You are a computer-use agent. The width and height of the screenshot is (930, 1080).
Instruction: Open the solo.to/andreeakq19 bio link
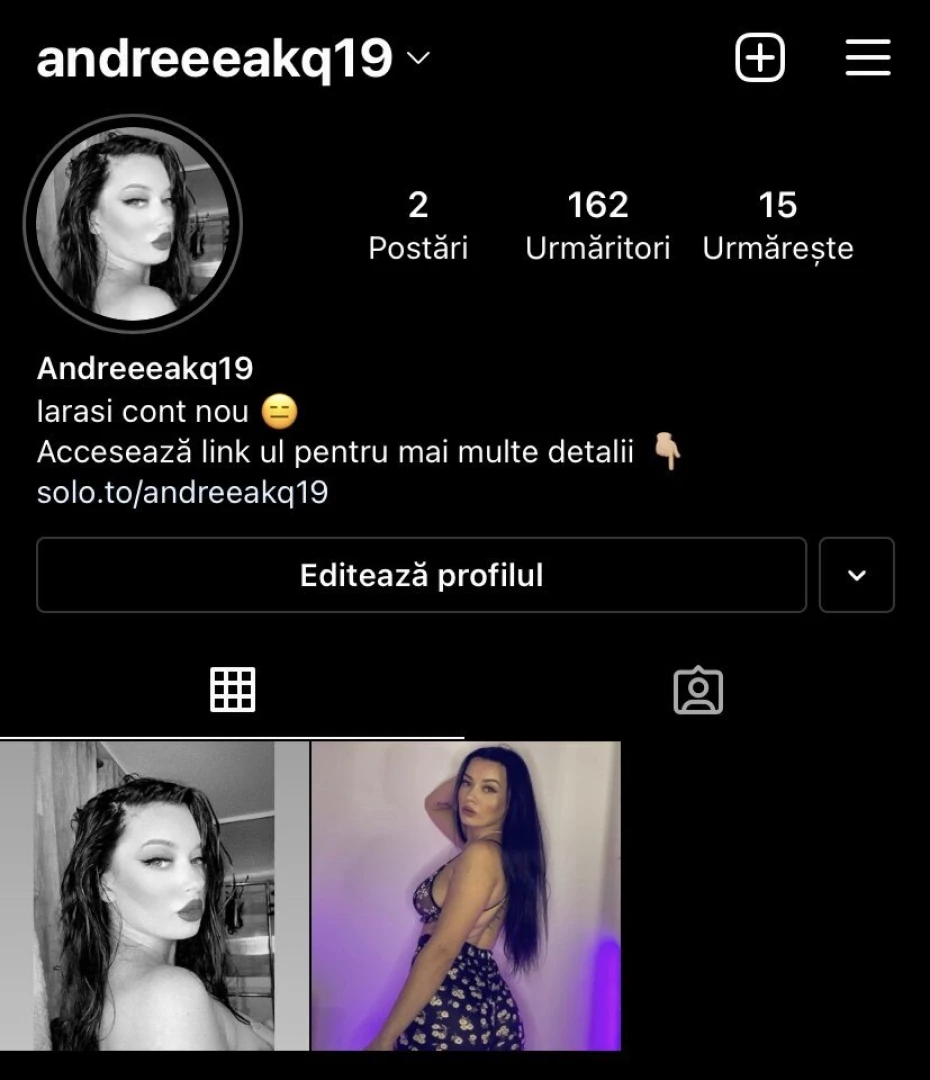point(182,492)
